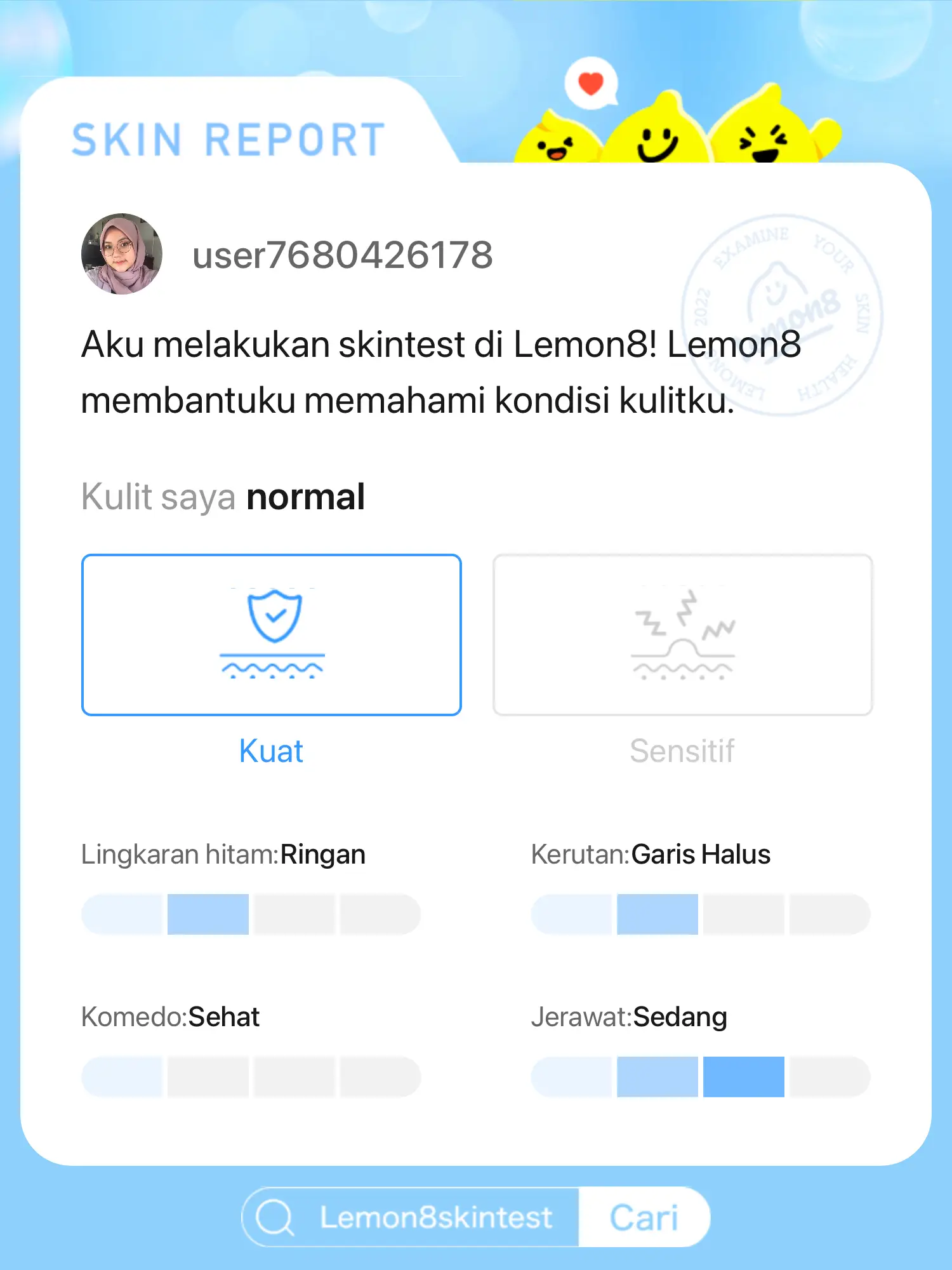952x1270 pixels.
Task: Tap the red heart in the speech bubble
Action: coord(590,81)
